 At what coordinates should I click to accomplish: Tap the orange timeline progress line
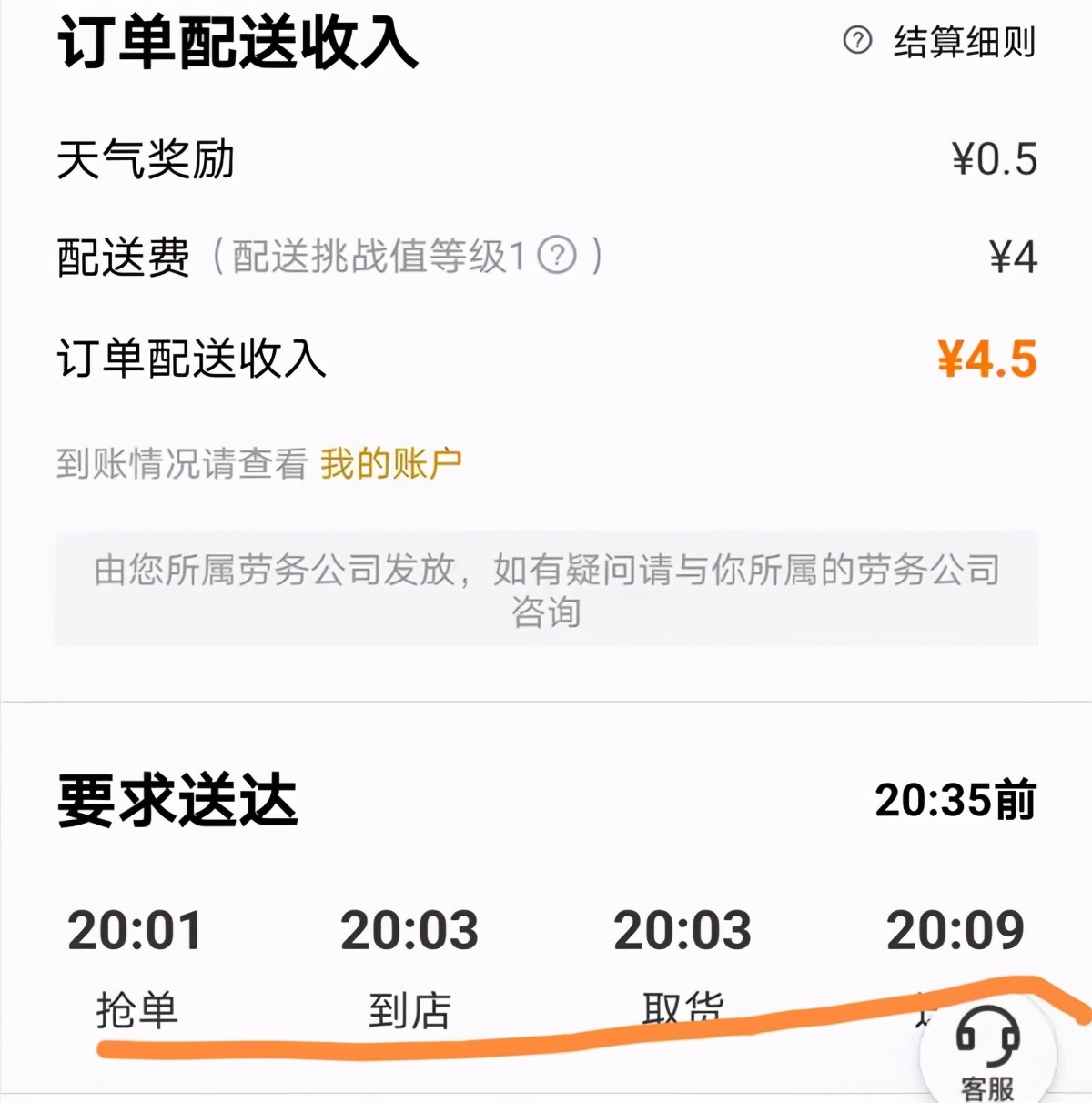(546, 1042)
